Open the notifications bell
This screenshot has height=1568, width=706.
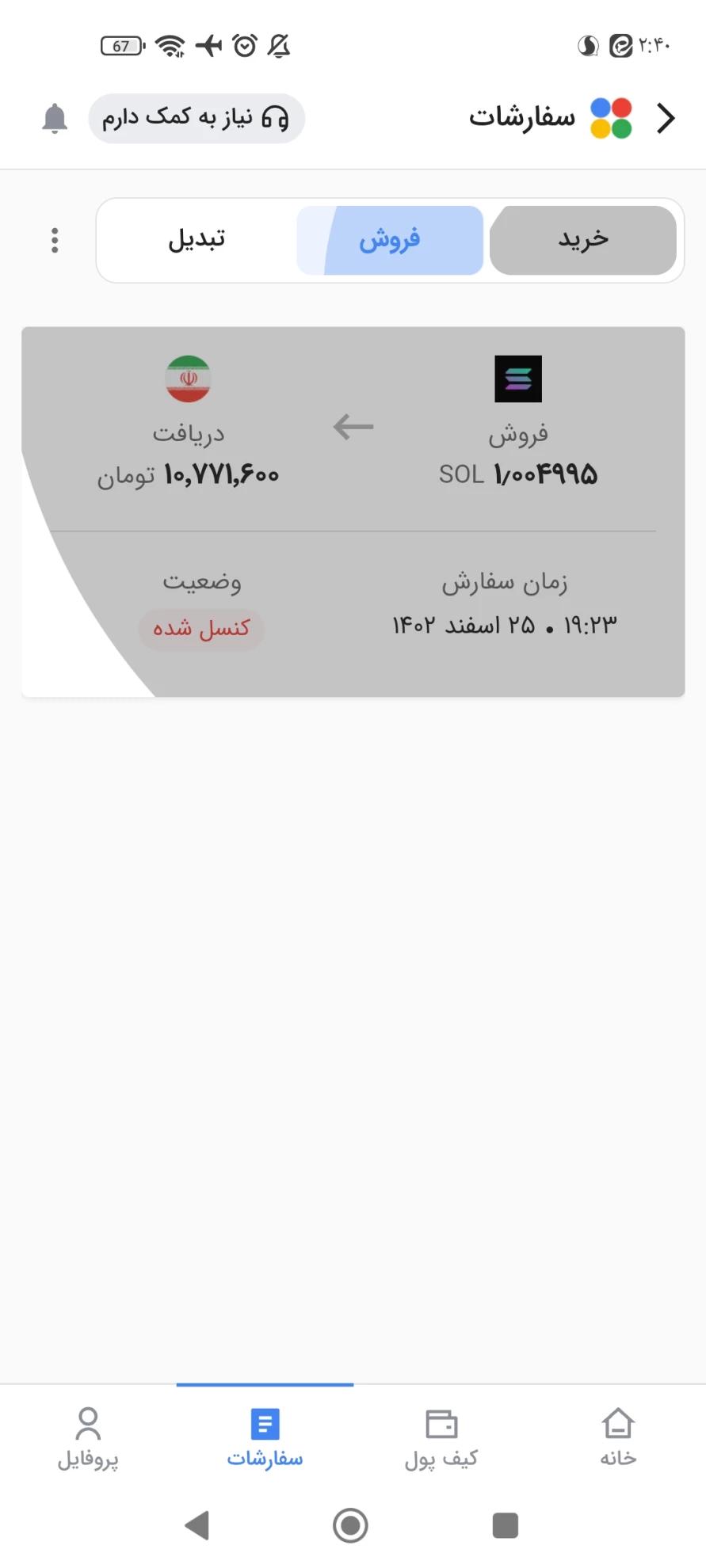[55, 119]
